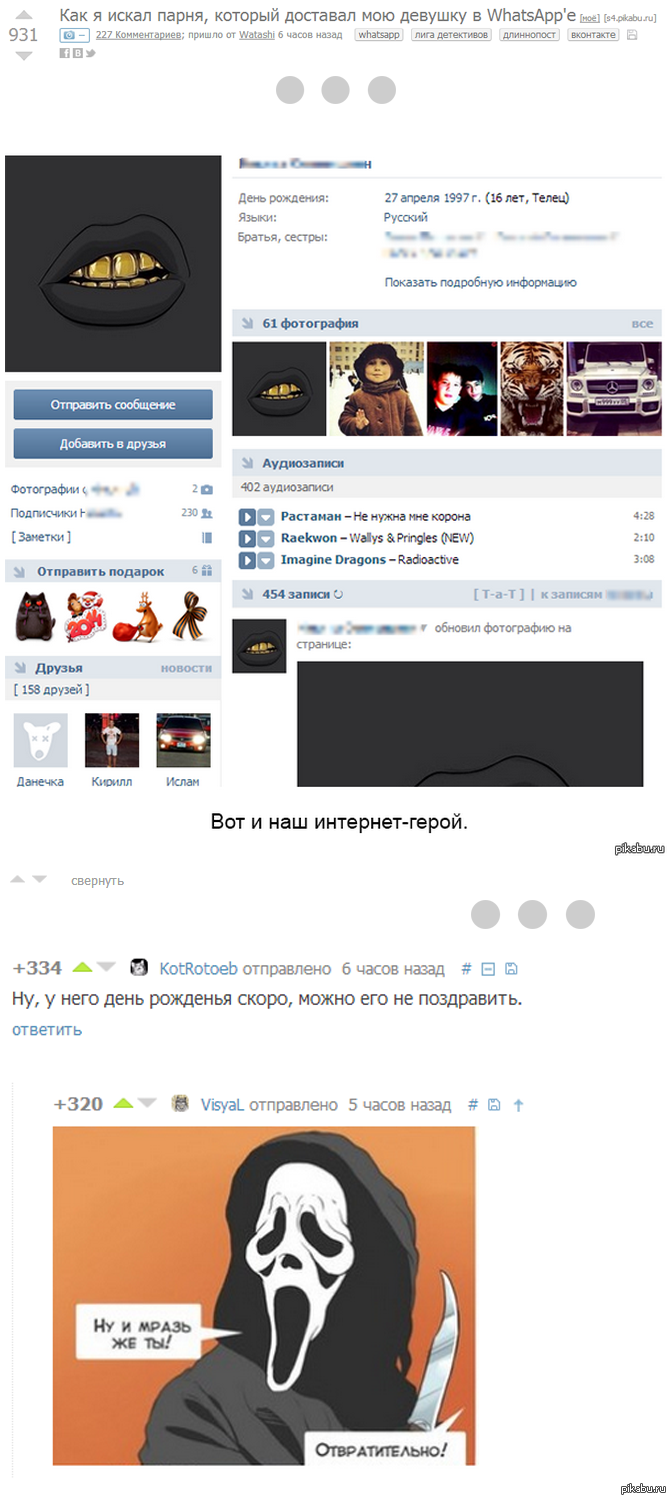The height and width of the screenshot is (1500, 671).
Task: Open the Scream mask picture in VisyaL's comment
Action: click(264, 1295)
